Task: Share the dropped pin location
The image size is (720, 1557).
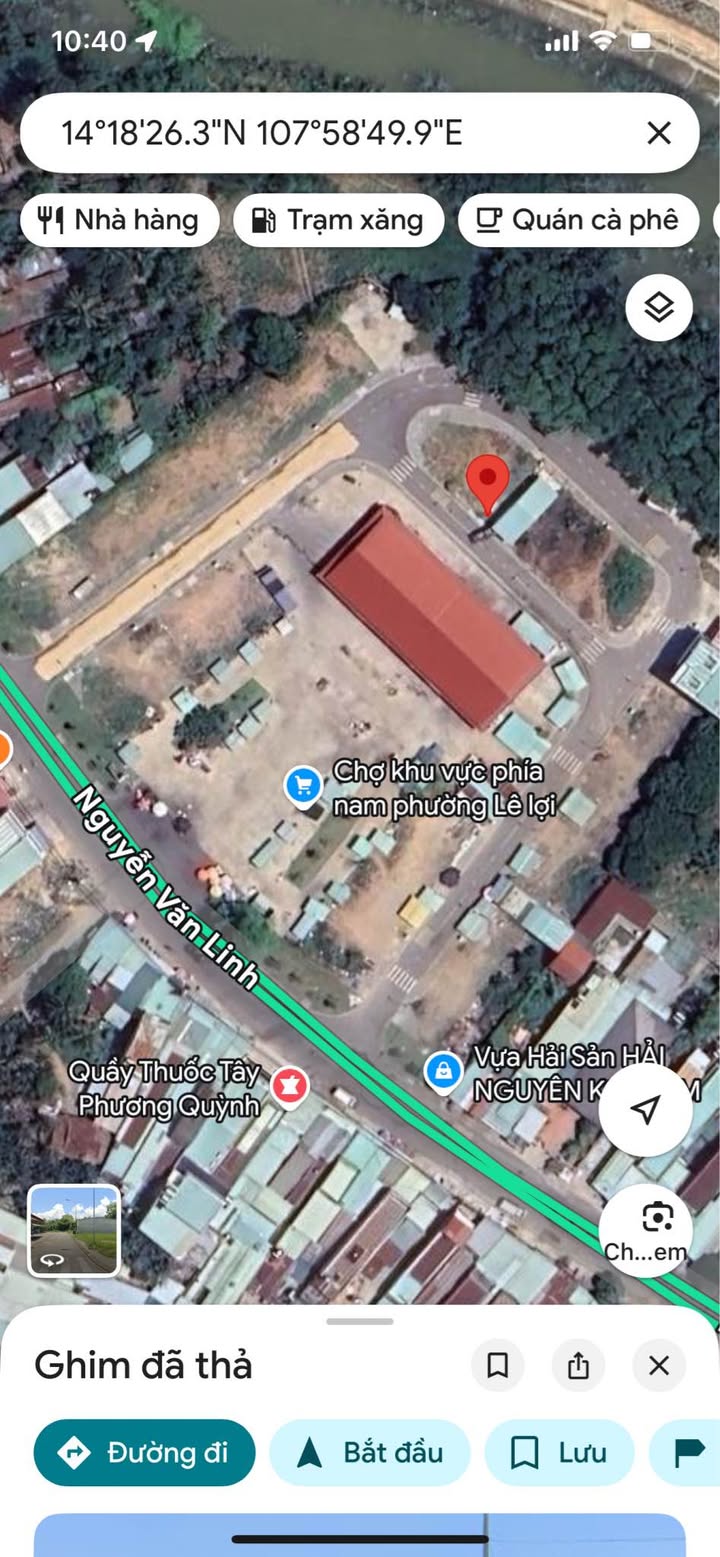Action: (578, 1366)
